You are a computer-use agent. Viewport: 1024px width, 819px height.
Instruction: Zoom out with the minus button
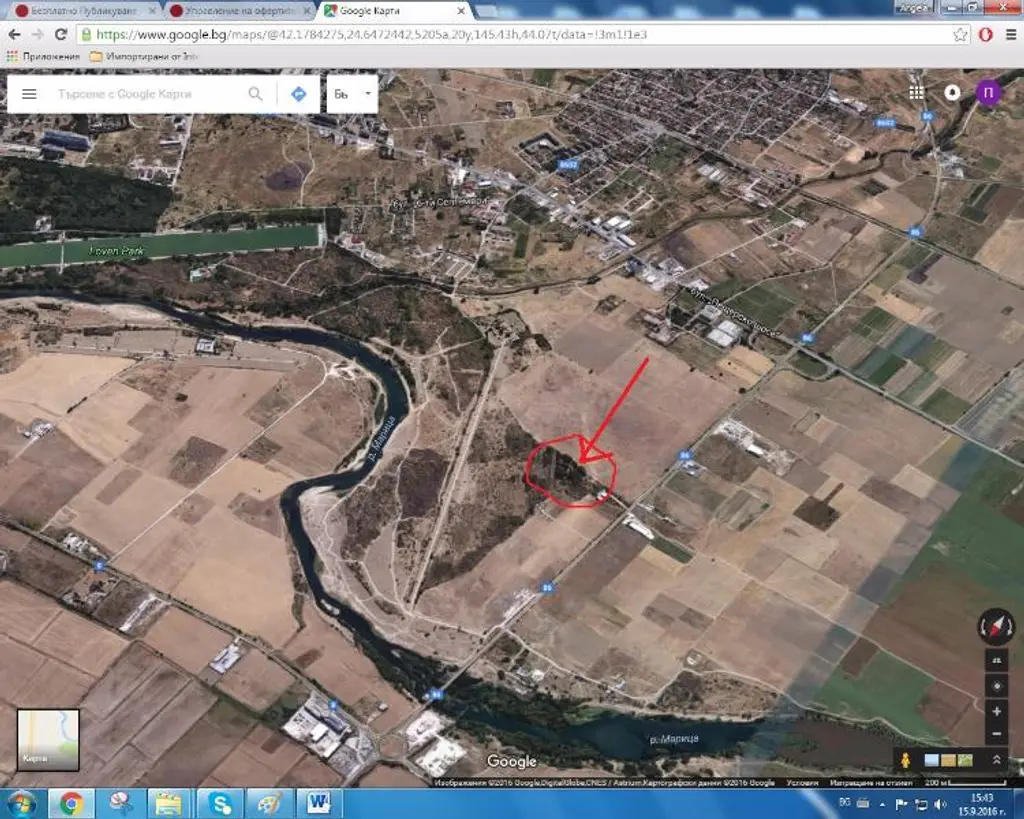[996, 734]
